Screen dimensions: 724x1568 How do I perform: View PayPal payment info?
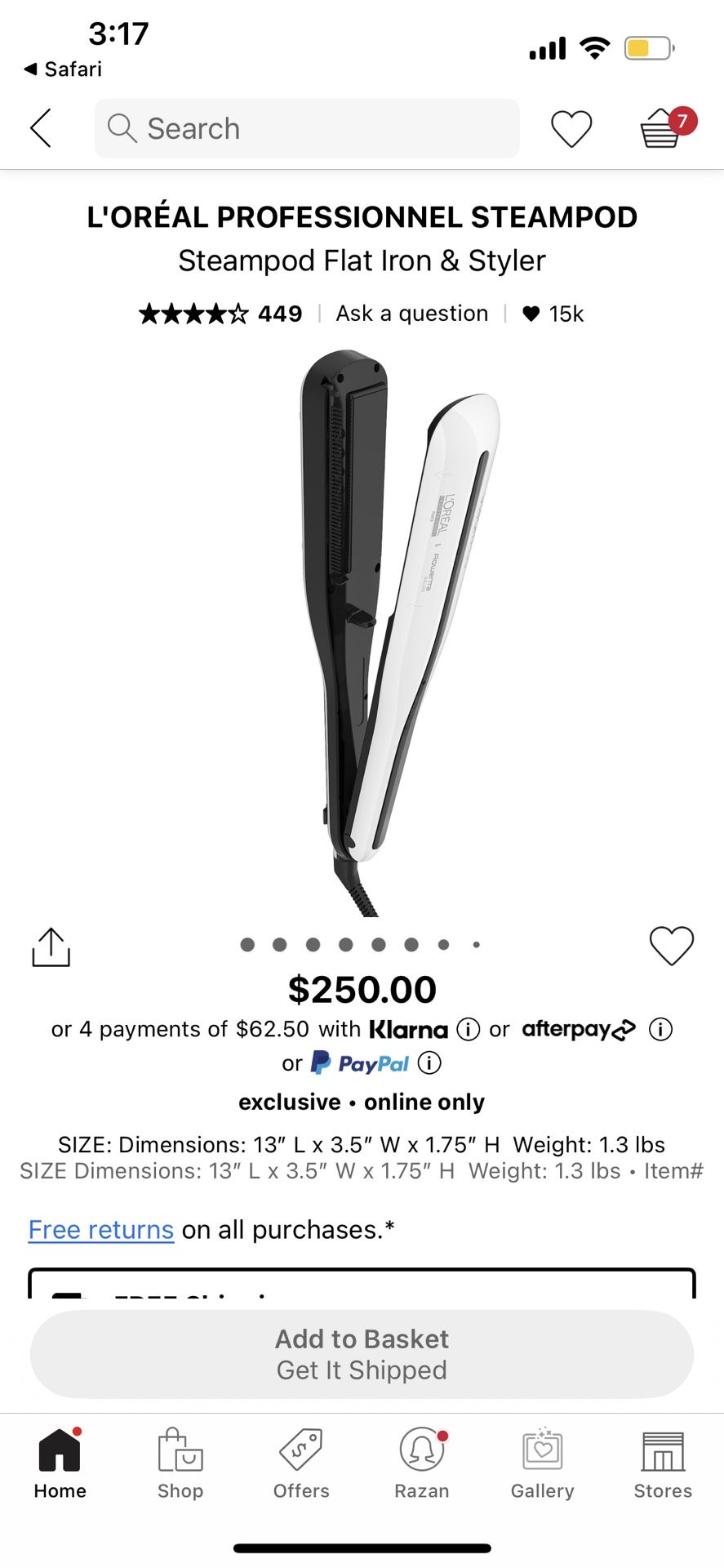pos(429,1063)
